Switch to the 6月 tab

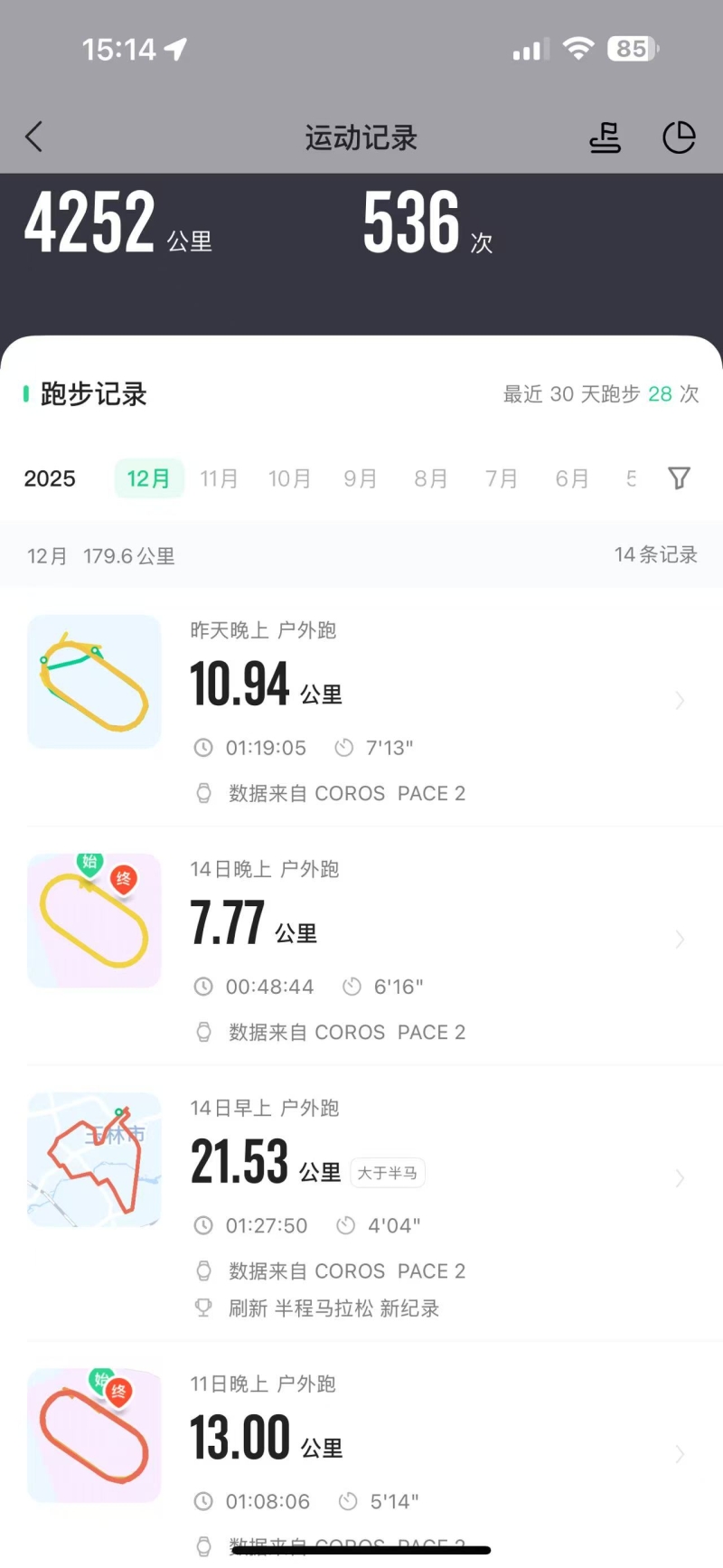[572, 478]
